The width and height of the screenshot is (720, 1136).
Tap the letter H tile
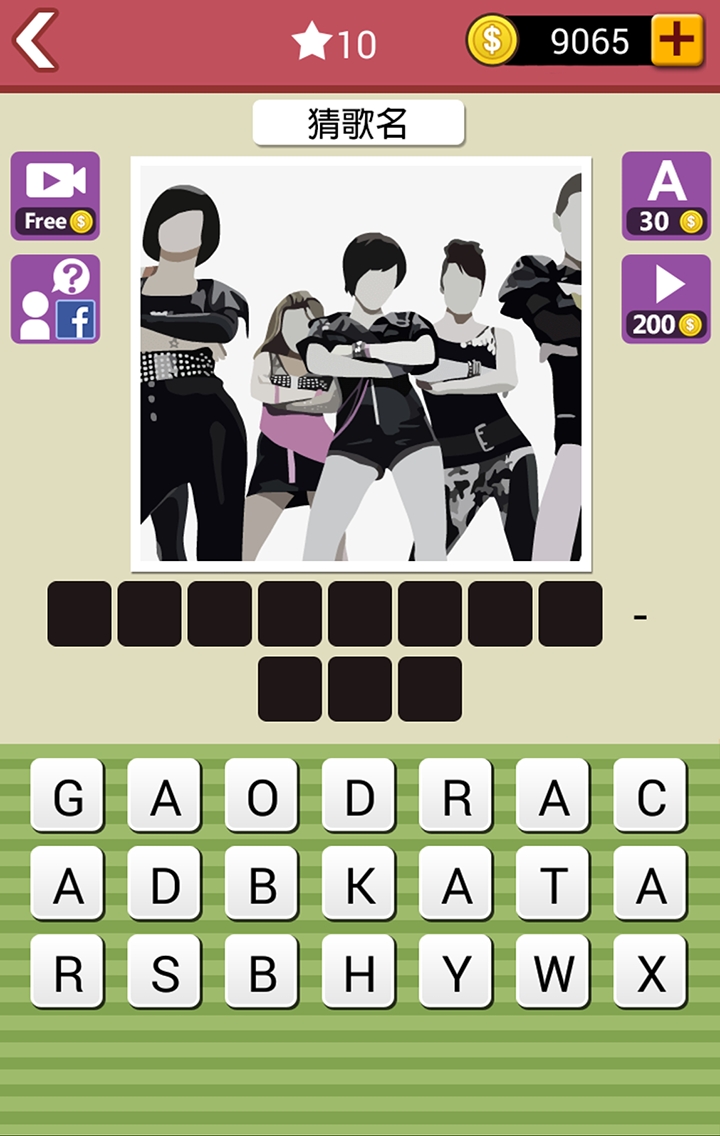click(x=358, y=972)
